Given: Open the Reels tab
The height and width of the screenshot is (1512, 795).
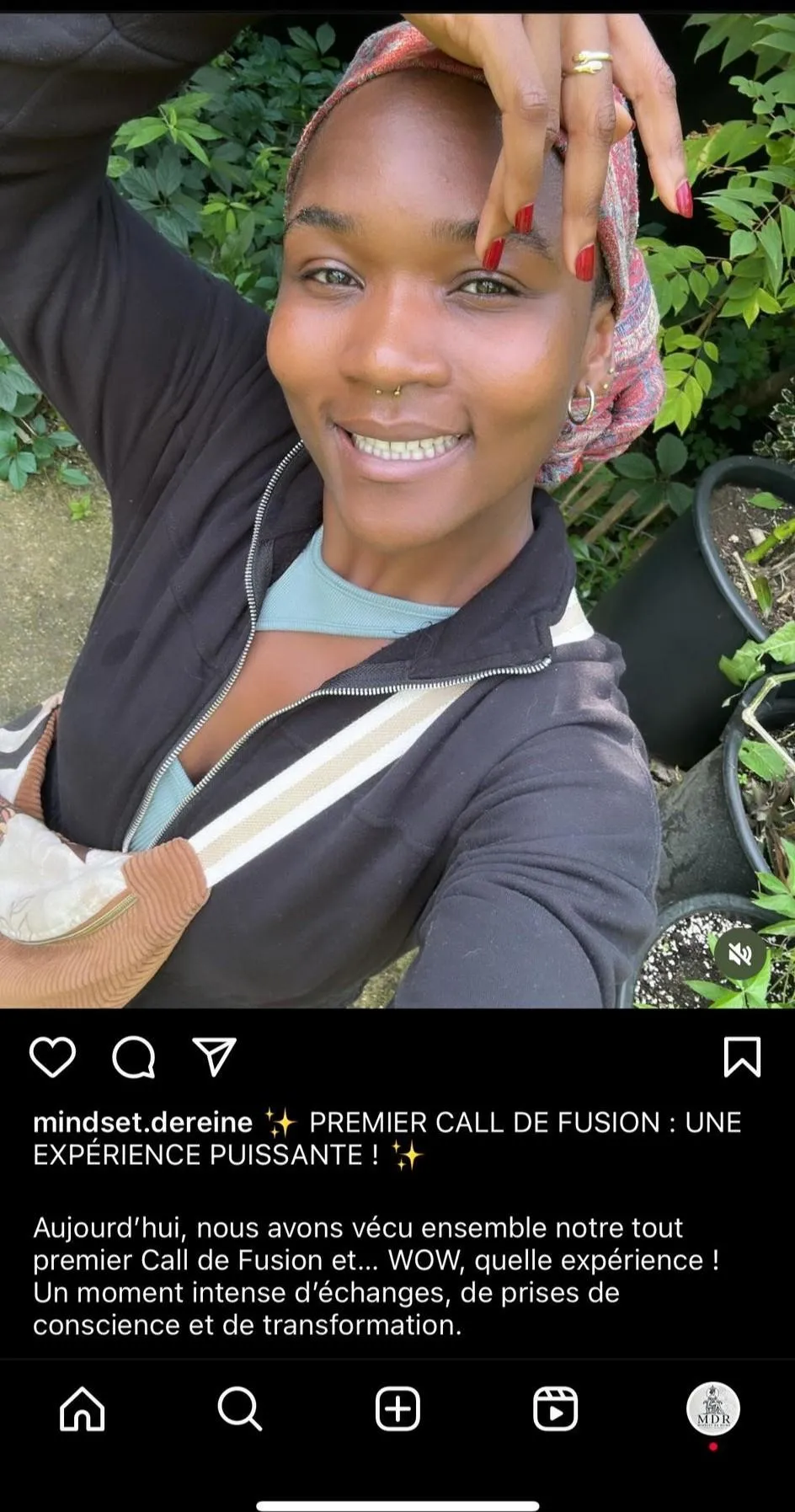Looking at the screenshot, I should tap(556, 1408).
